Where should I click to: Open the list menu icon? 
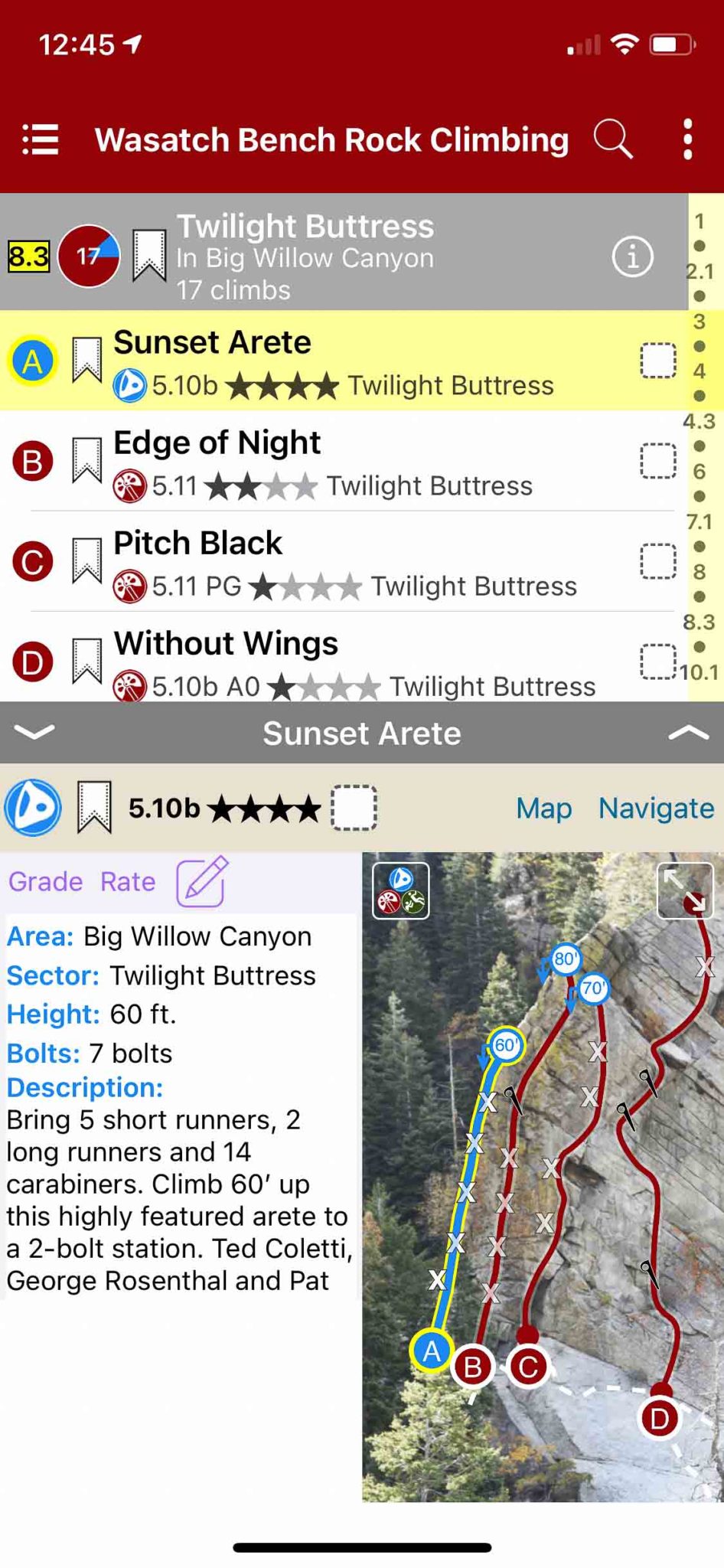pos(41,140)
